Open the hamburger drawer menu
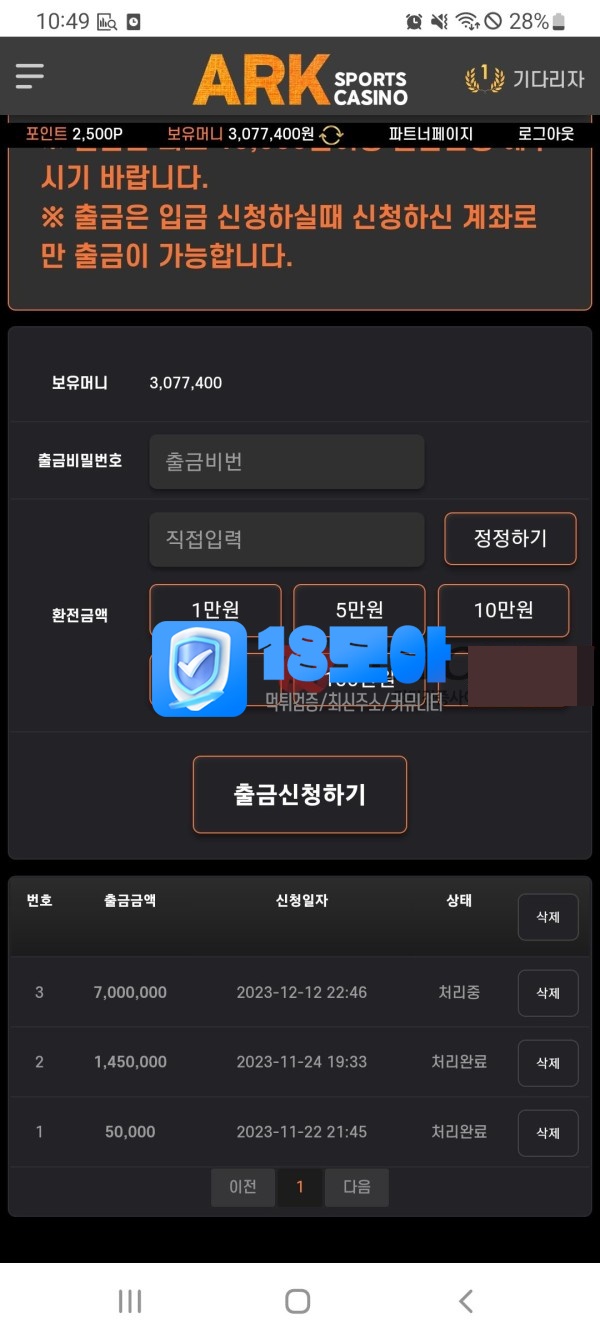This screenshot has width=600, height=1338. tap(30, 77)
